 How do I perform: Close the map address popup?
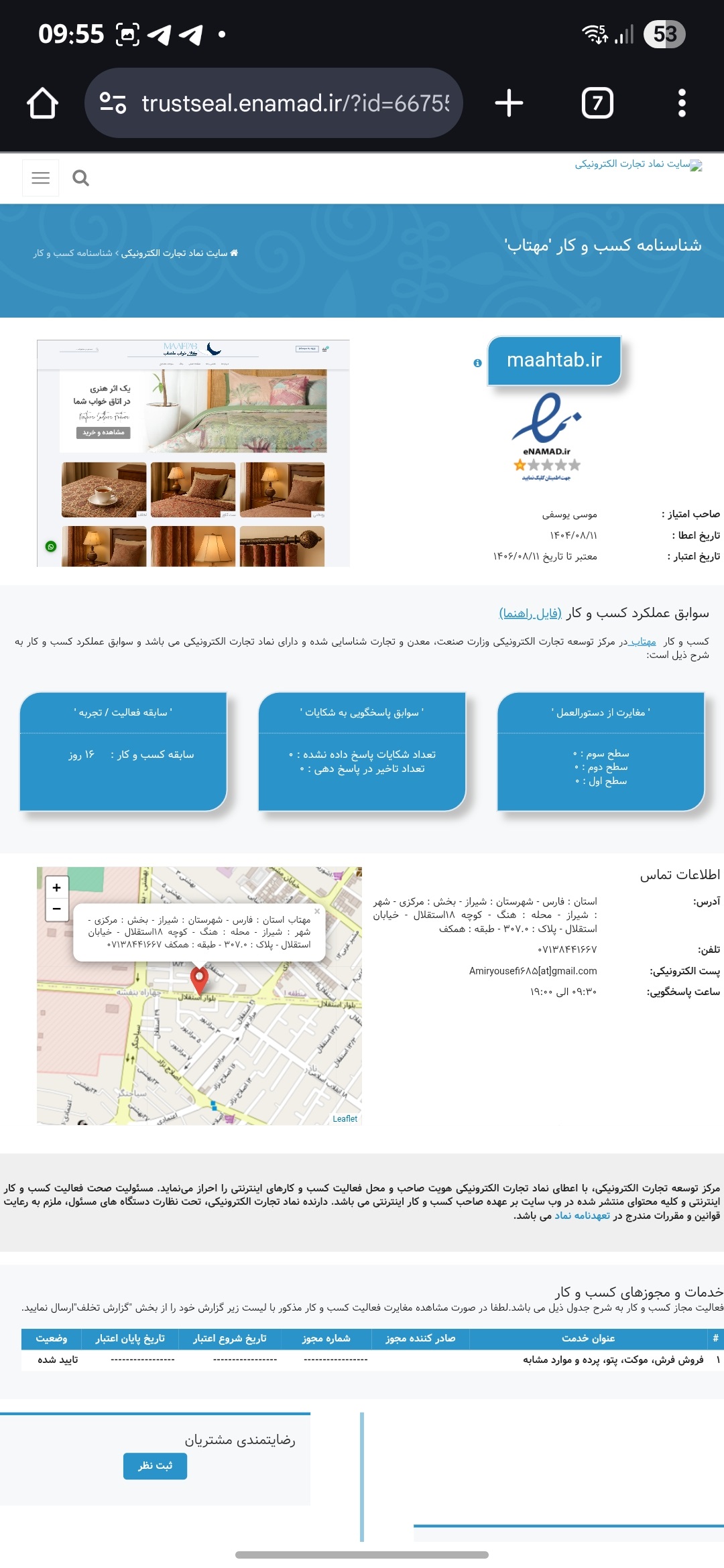(317, 911)
